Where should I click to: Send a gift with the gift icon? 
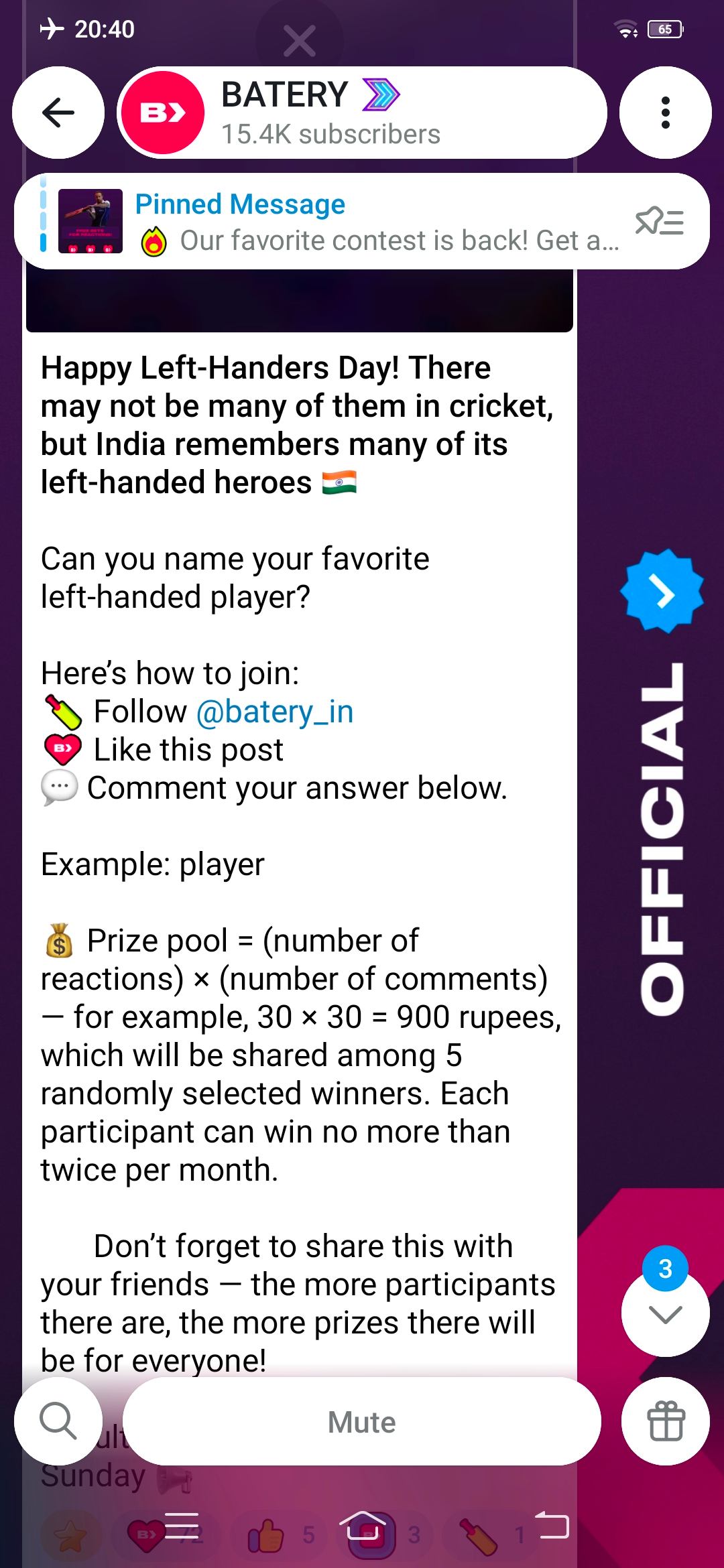pos(665,1421)
